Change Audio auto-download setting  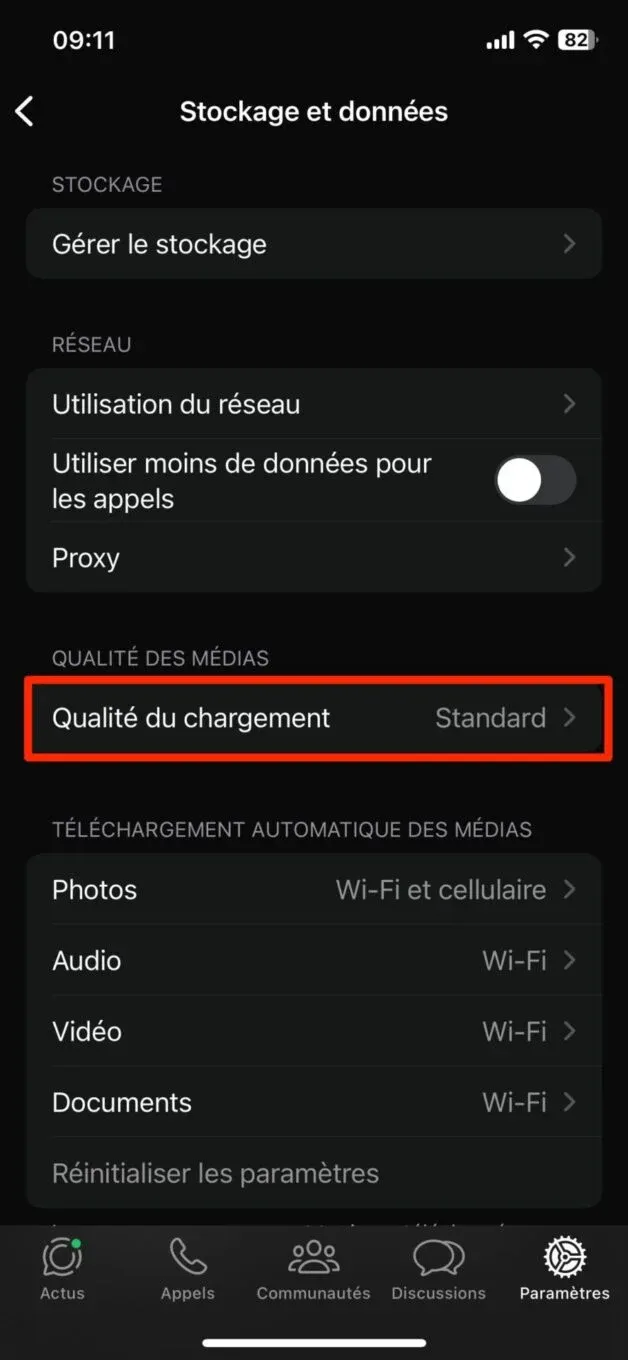click(313, 960)
